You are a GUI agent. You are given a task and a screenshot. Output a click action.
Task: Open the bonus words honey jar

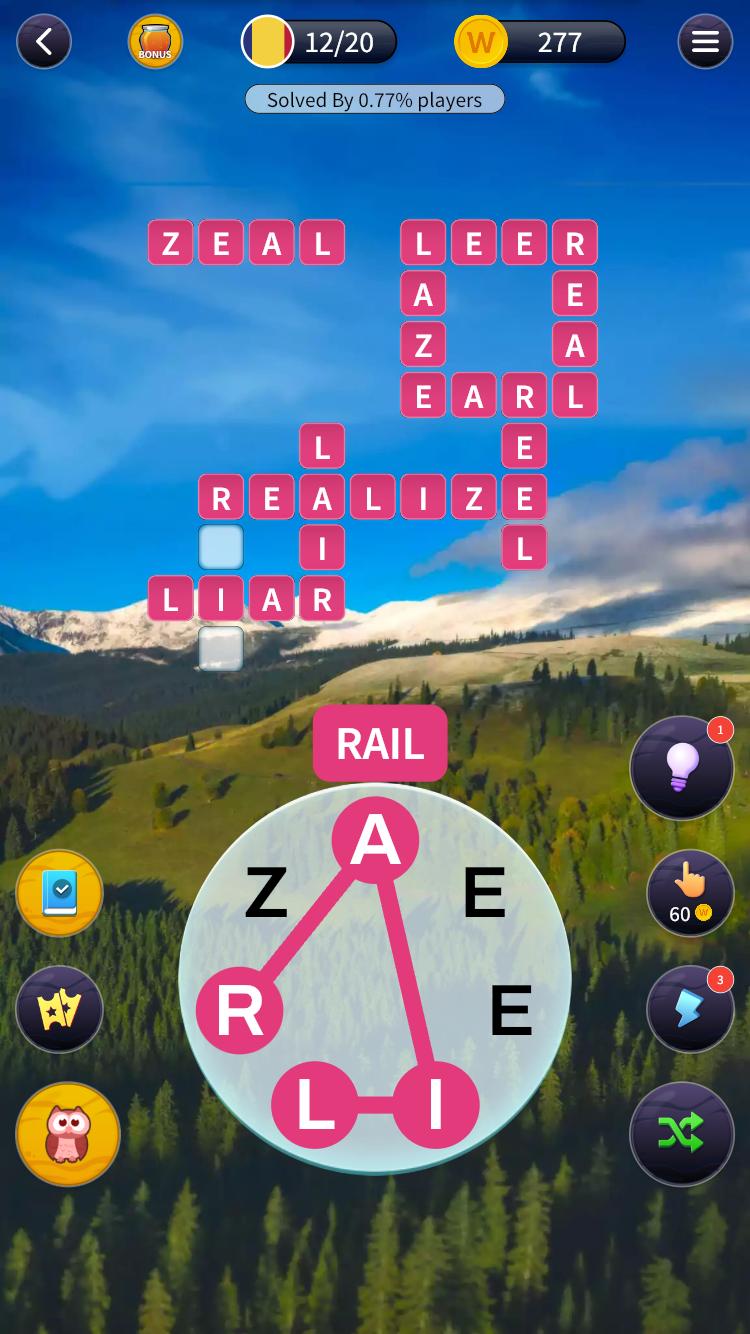coord(155,42)
